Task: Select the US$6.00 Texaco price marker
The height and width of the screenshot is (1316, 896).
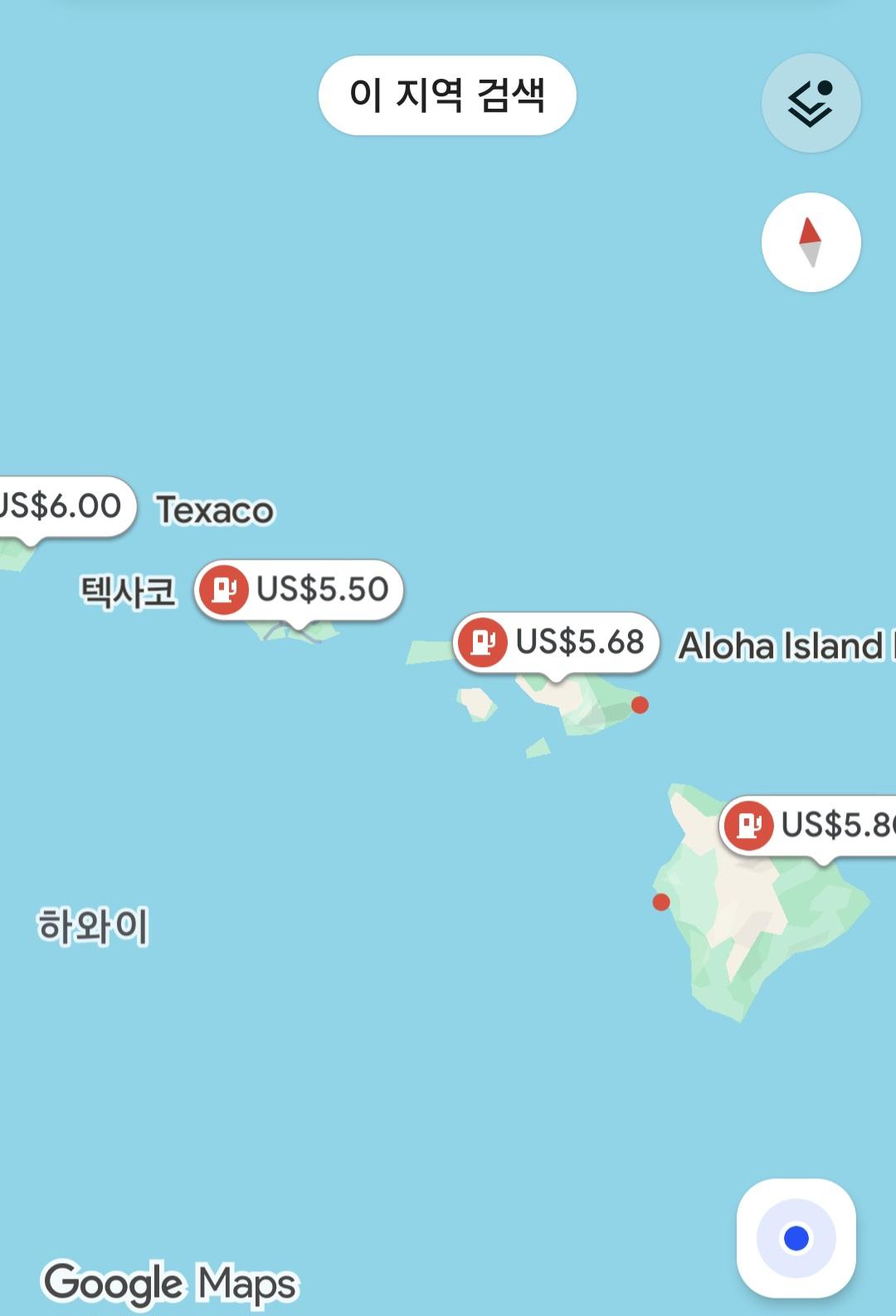Action: pos(62,506)
